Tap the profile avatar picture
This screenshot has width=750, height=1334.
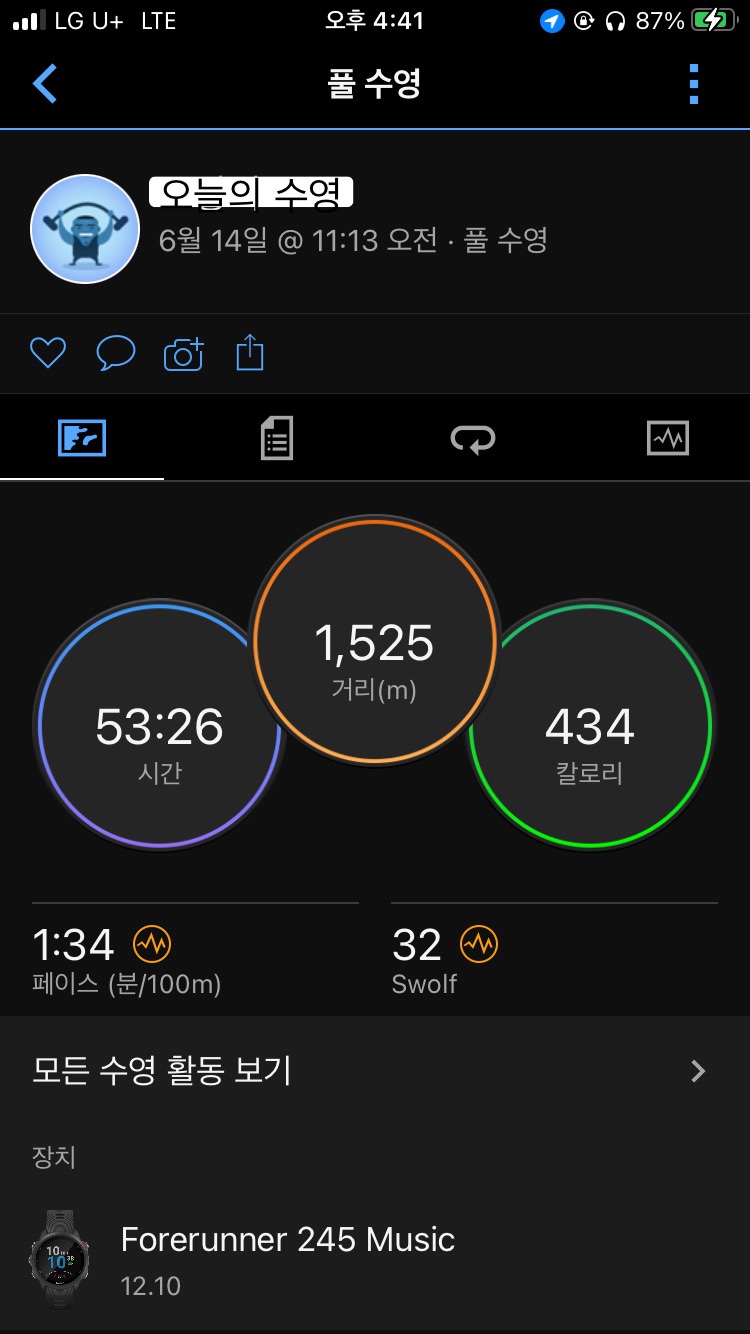point(85,229)
